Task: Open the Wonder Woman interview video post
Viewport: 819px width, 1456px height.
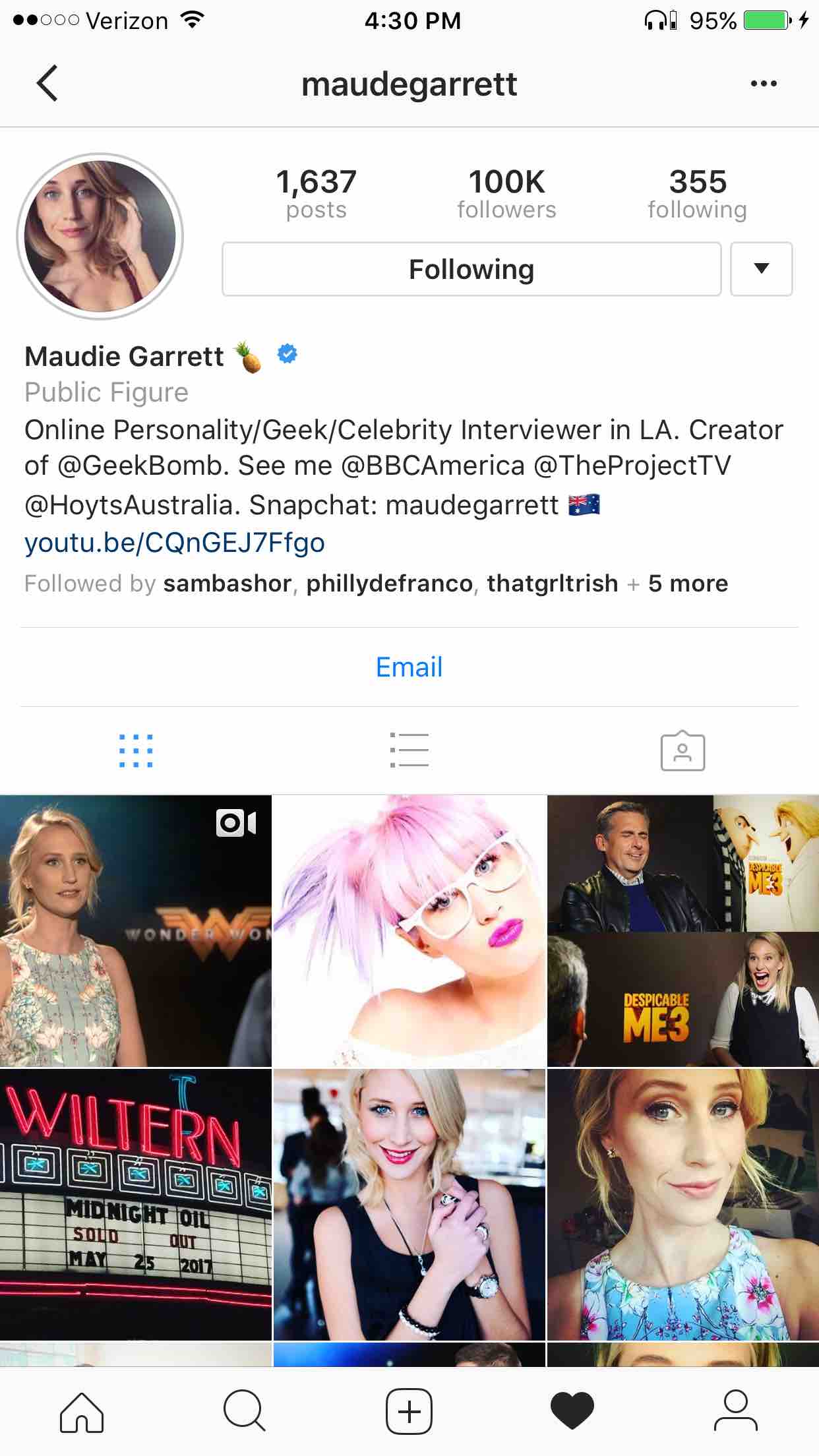Action: click(135, 930)
